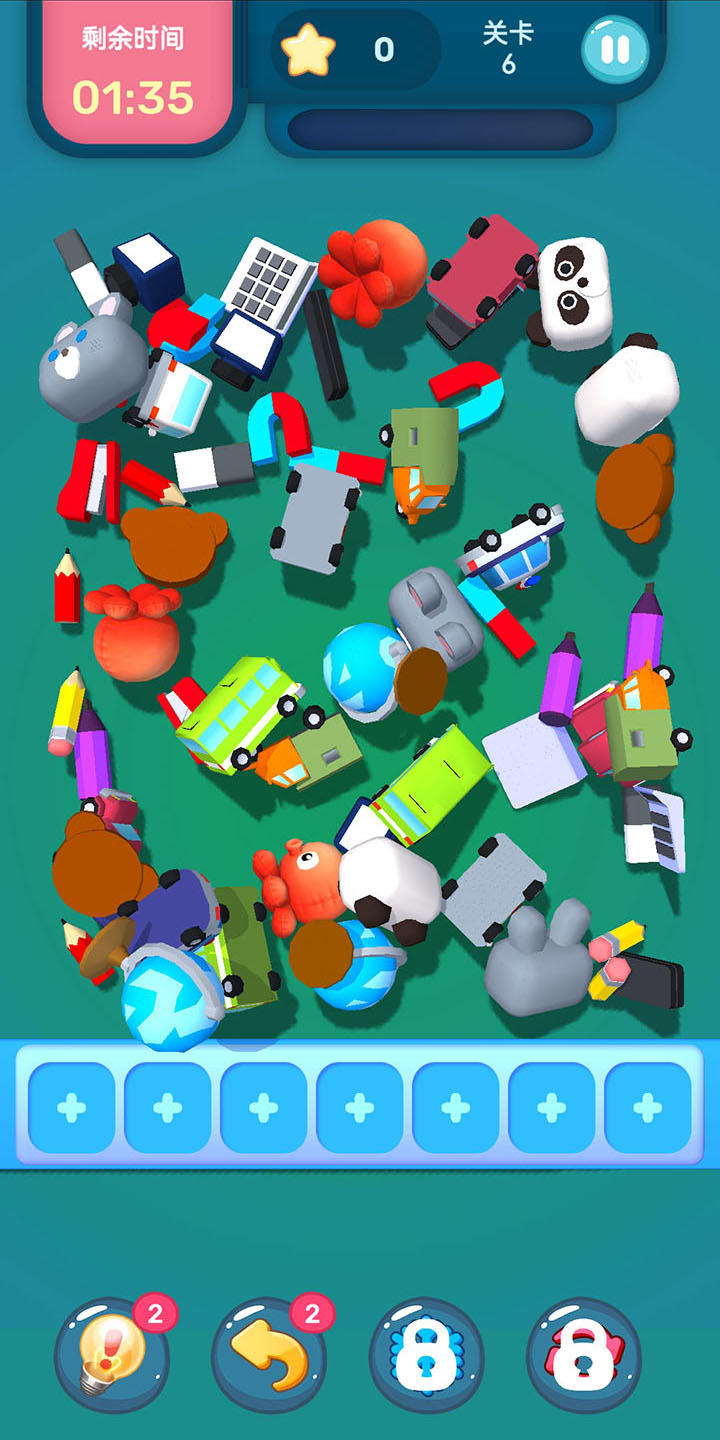720x1440 pixels.
Task: Tap the pink locked booster
Action: [583, 1355]
